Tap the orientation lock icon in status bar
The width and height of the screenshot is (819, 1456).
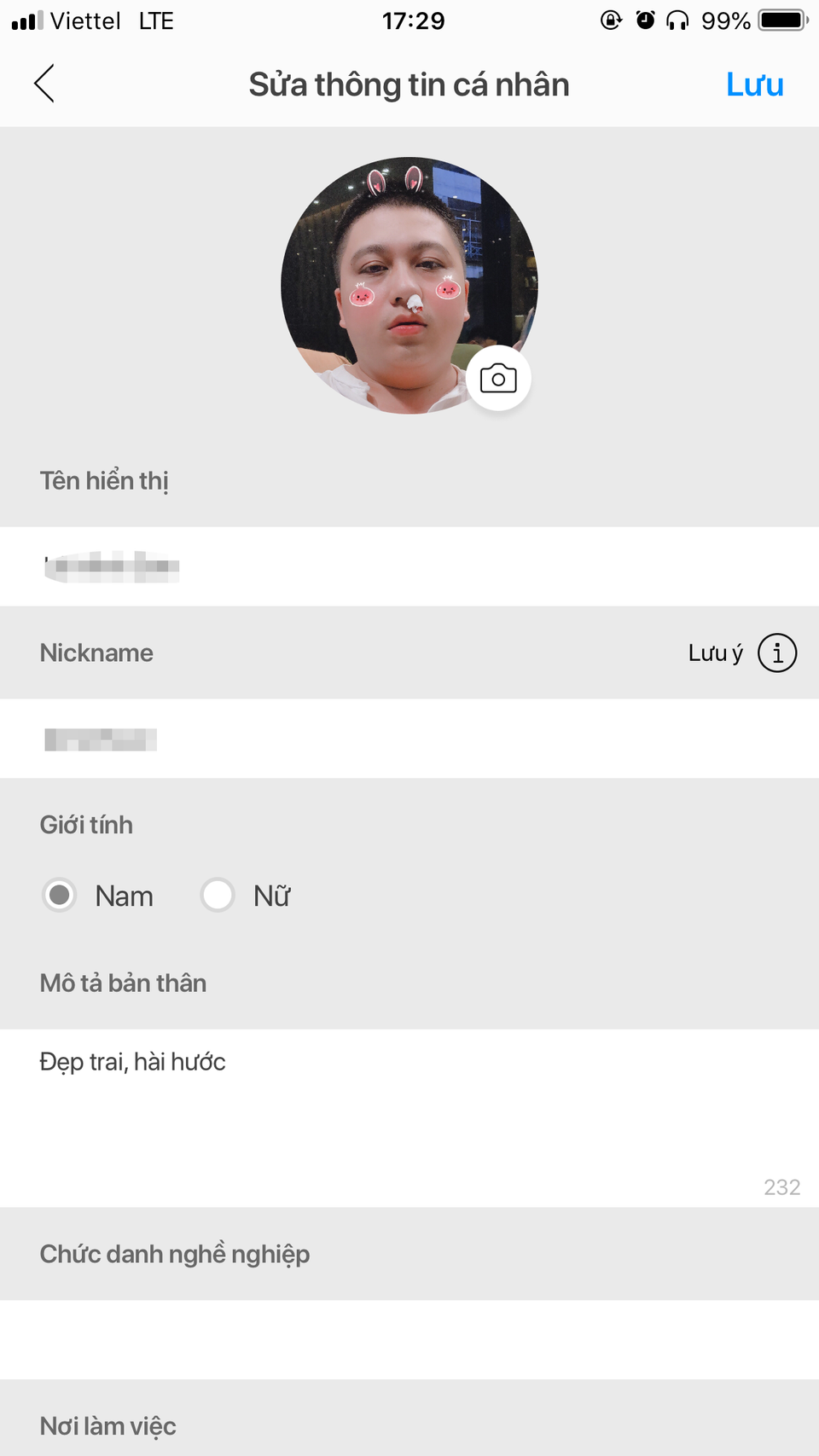611,20
